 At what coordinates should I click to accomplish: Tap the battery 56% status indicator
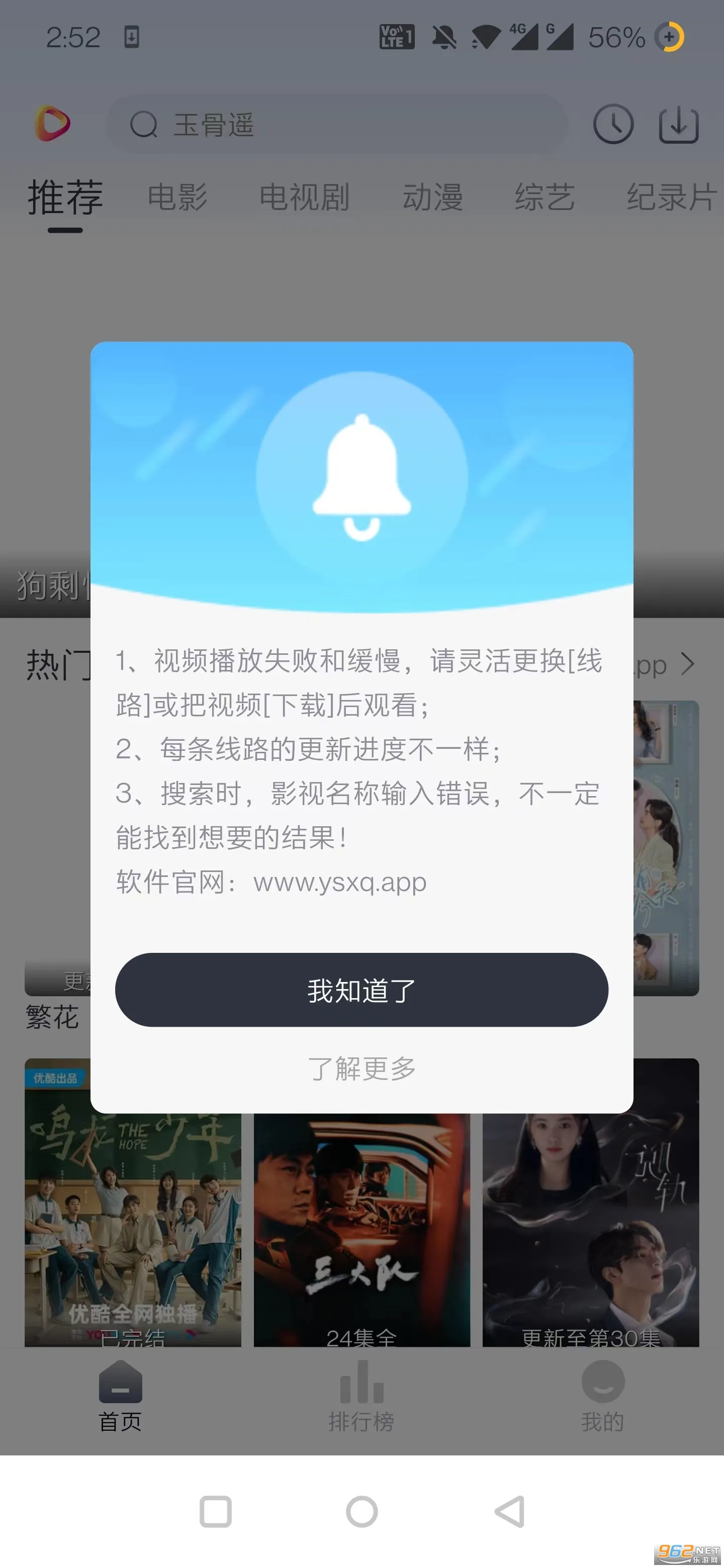click(614, 37)
